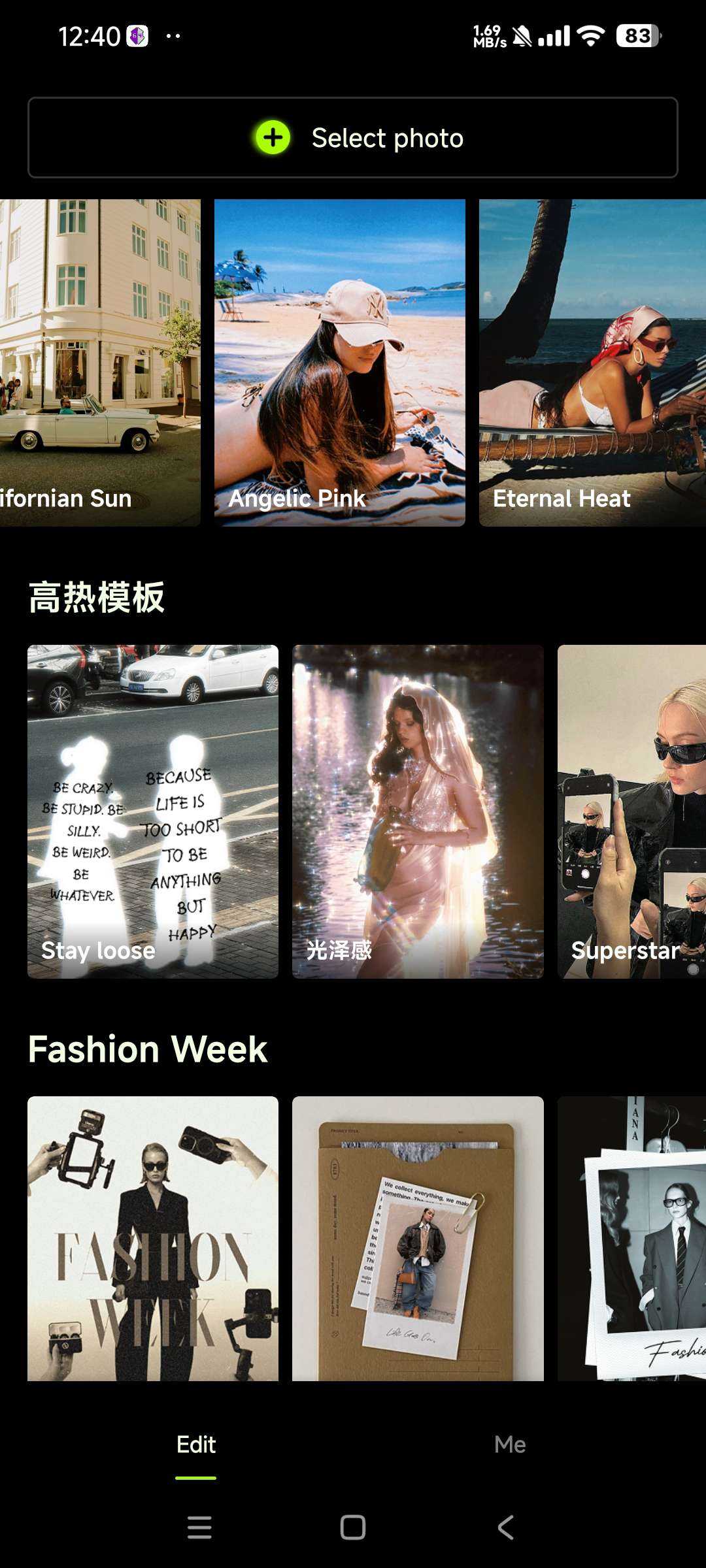Open the black-and-white polaroid fashion template
This screenshot has width=706, height=1568.
coord(631,1238)
